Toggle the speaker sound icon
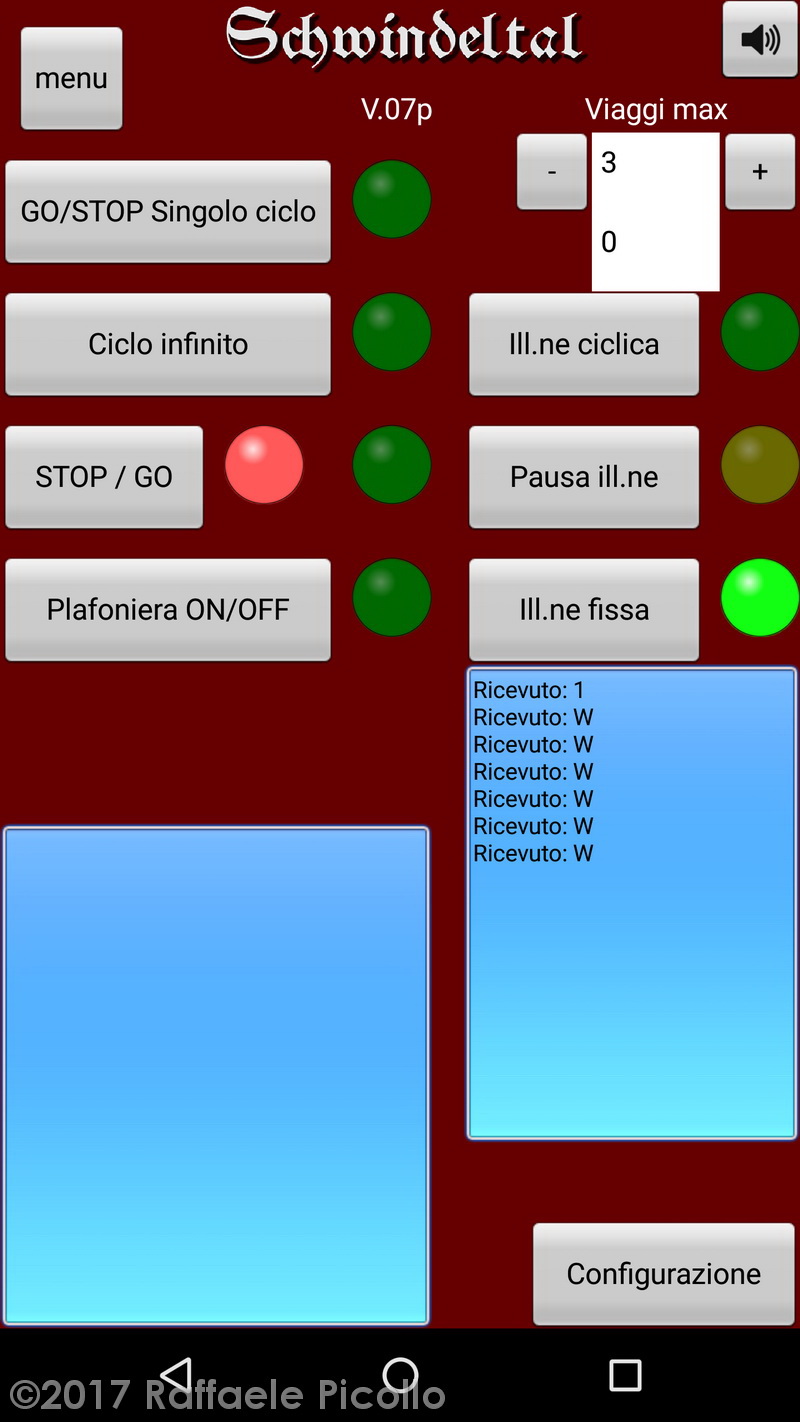The width and height of the screenshot is (800, 1422). 760,40
